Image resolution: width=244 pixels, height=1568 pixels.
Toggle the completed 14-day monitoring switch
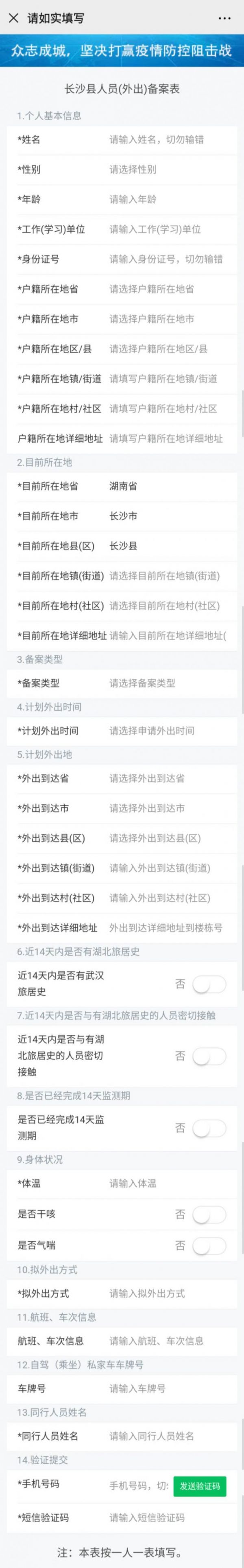click(209, 1128)
